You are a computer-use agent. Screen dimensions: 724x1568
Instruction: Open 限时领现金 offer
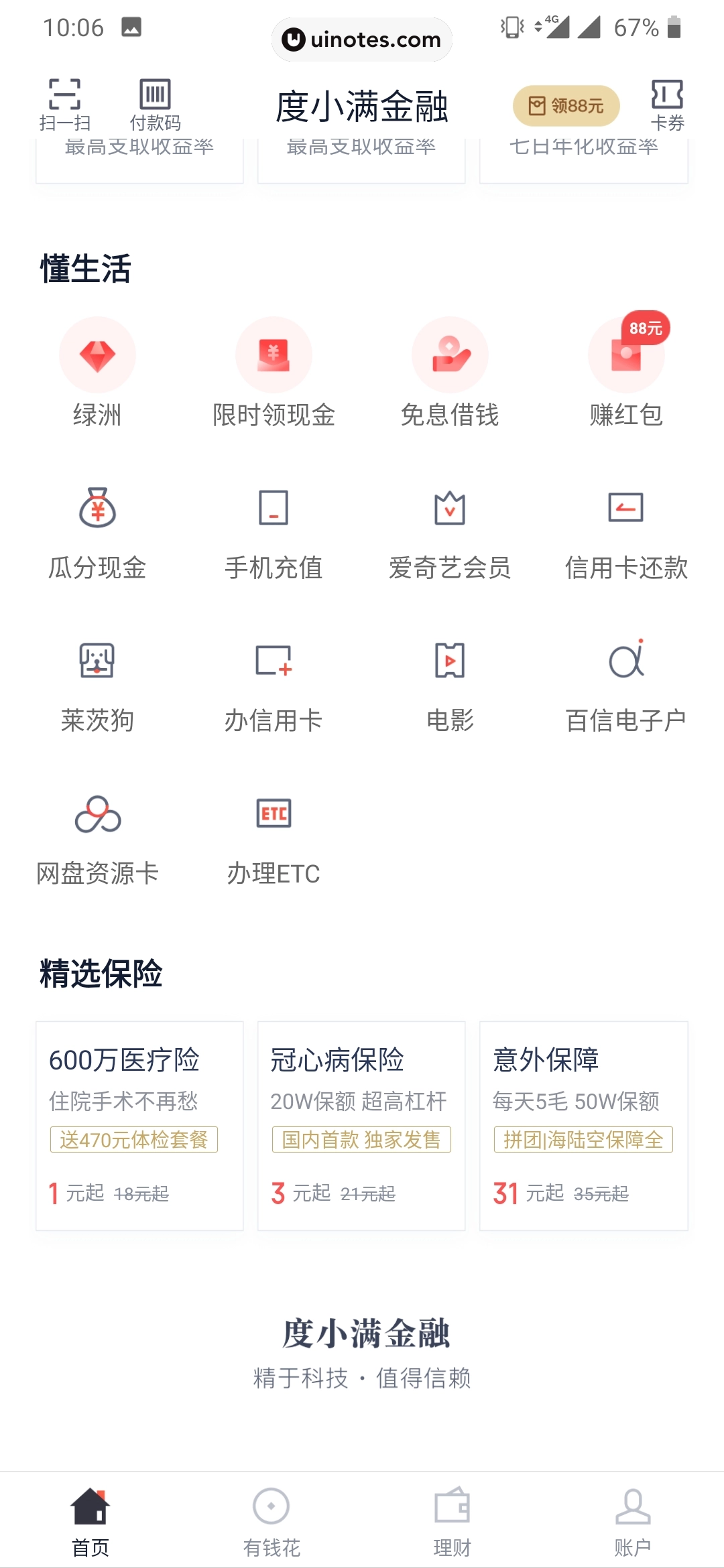click(274, 373)
